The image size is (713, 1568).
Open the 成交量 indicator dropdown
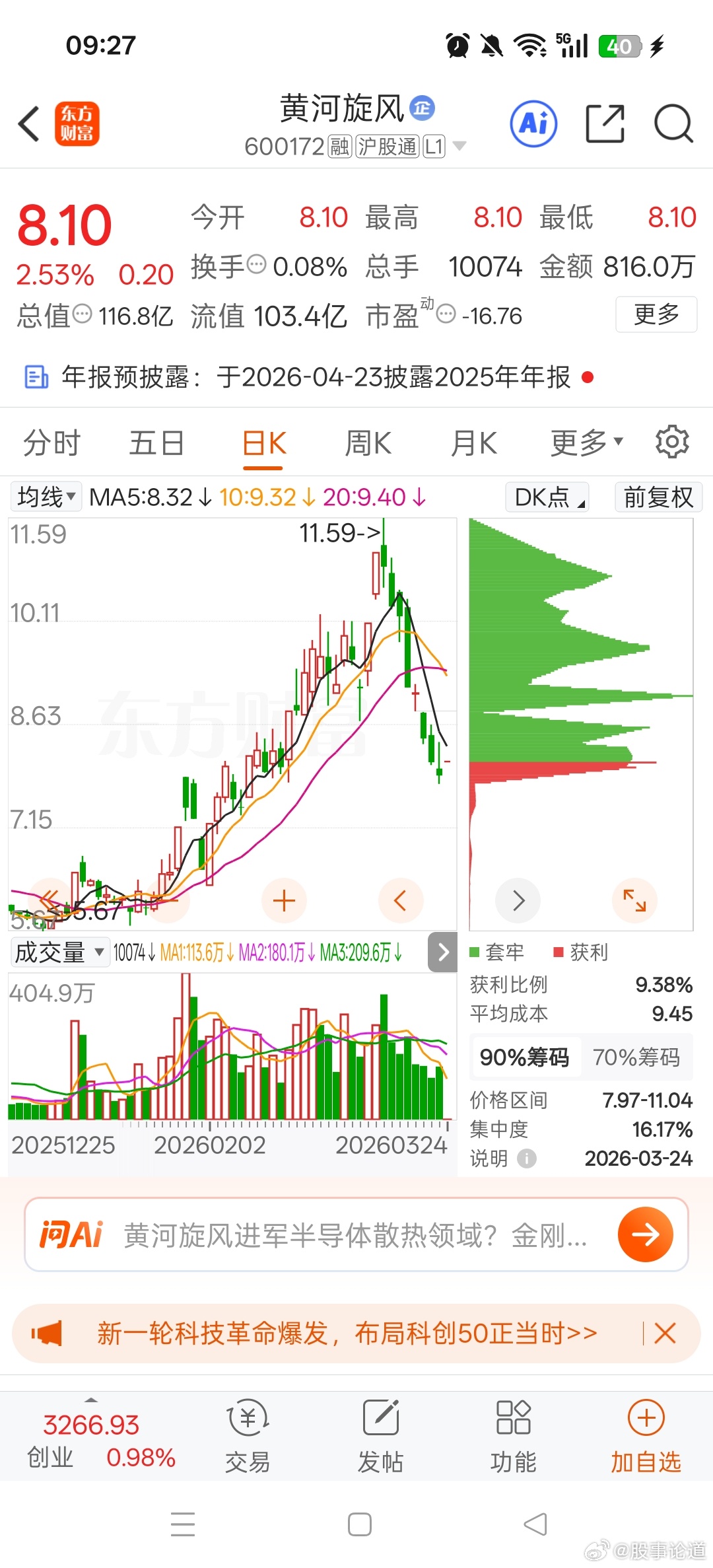(59, 952)
